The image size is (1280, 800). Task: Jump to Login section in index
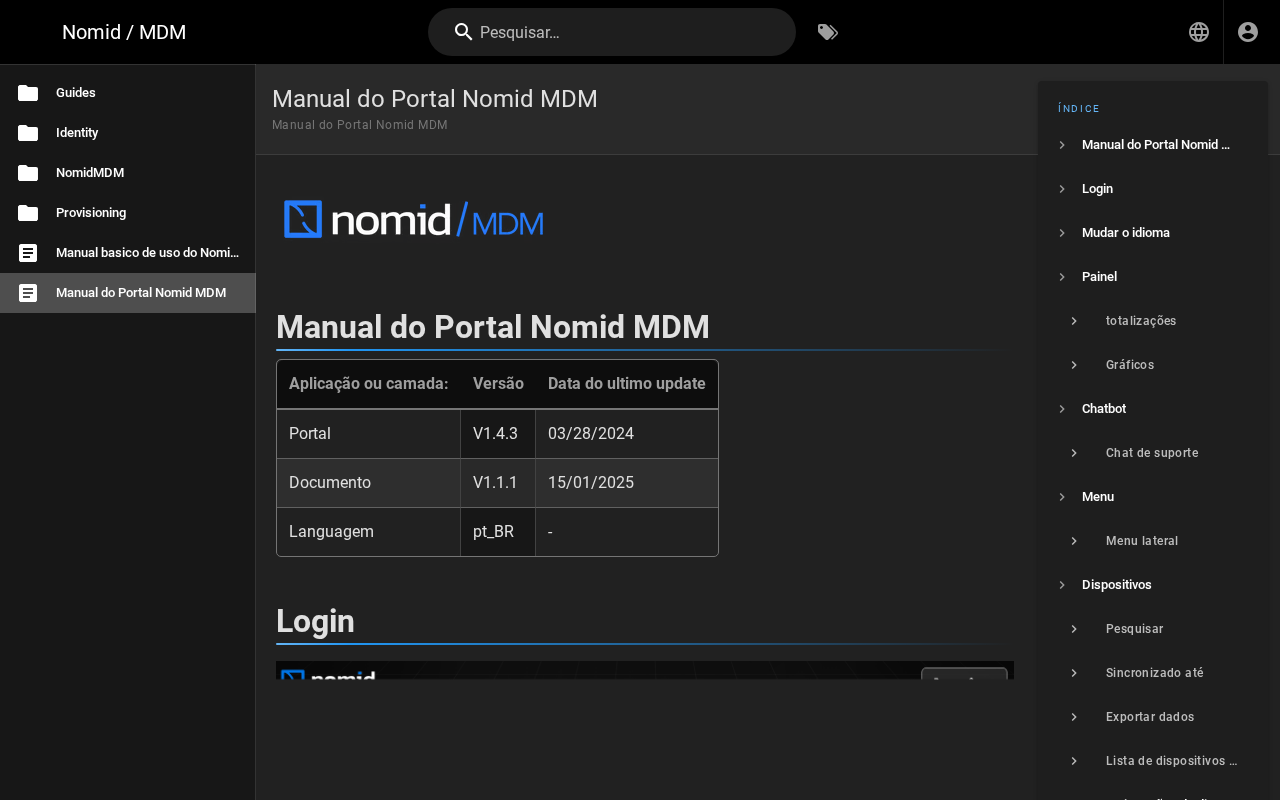(x=1097, y=189)
